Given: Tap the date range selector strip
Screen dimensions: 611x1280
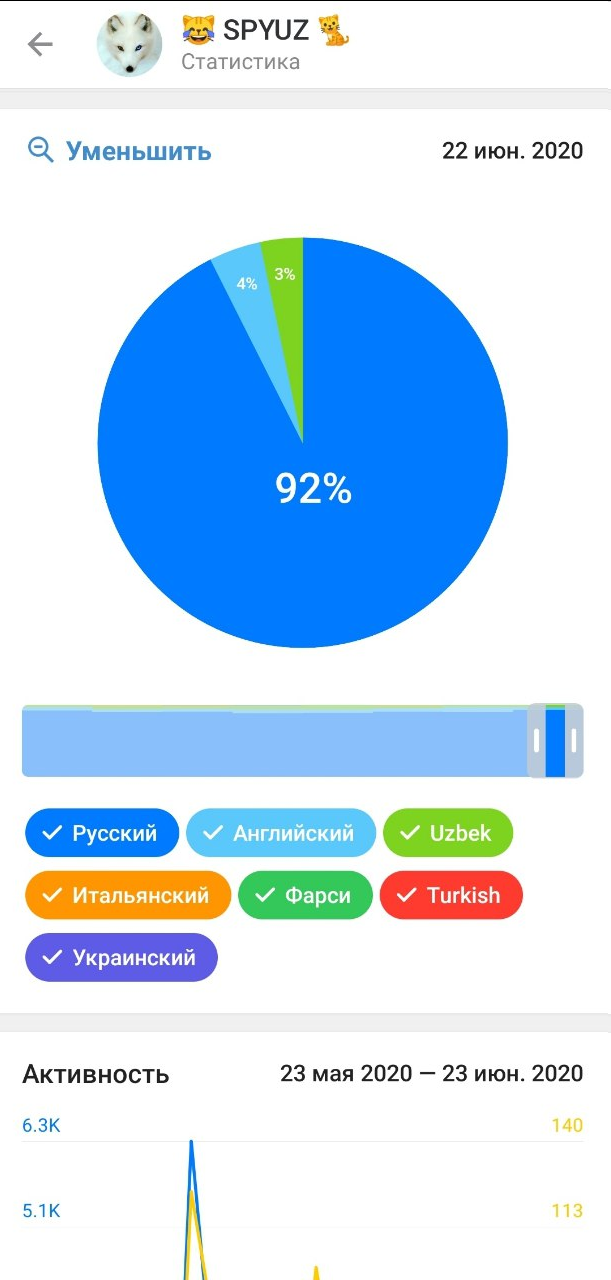Looking at the screenshot, I should tap(302, 741).
